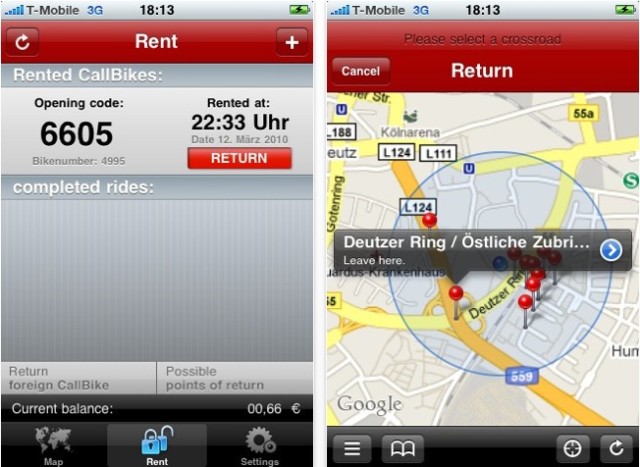The width and height of the screenshot is (640, 467).
Task: Show possible points of return
Action: 234,378
